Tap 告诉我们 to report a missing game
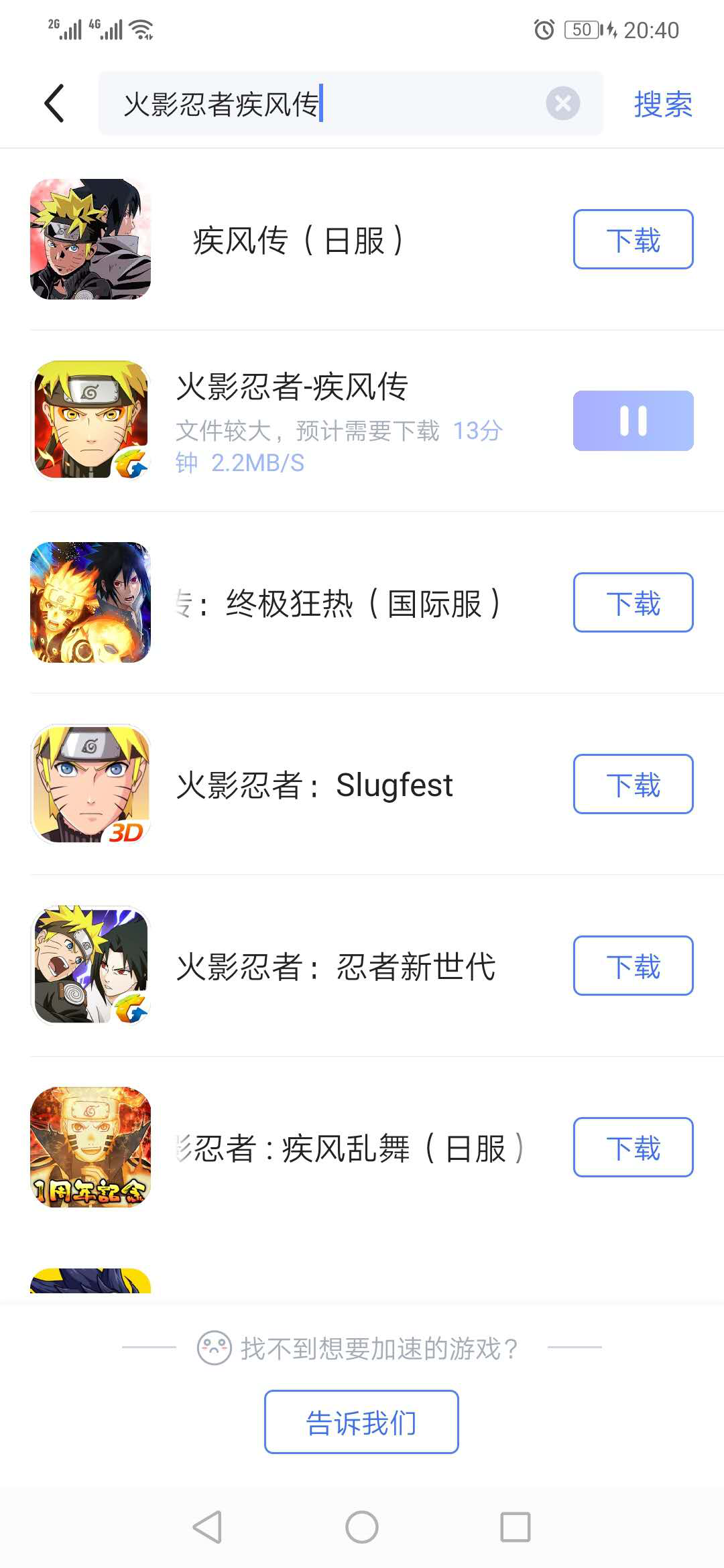 361,1422
